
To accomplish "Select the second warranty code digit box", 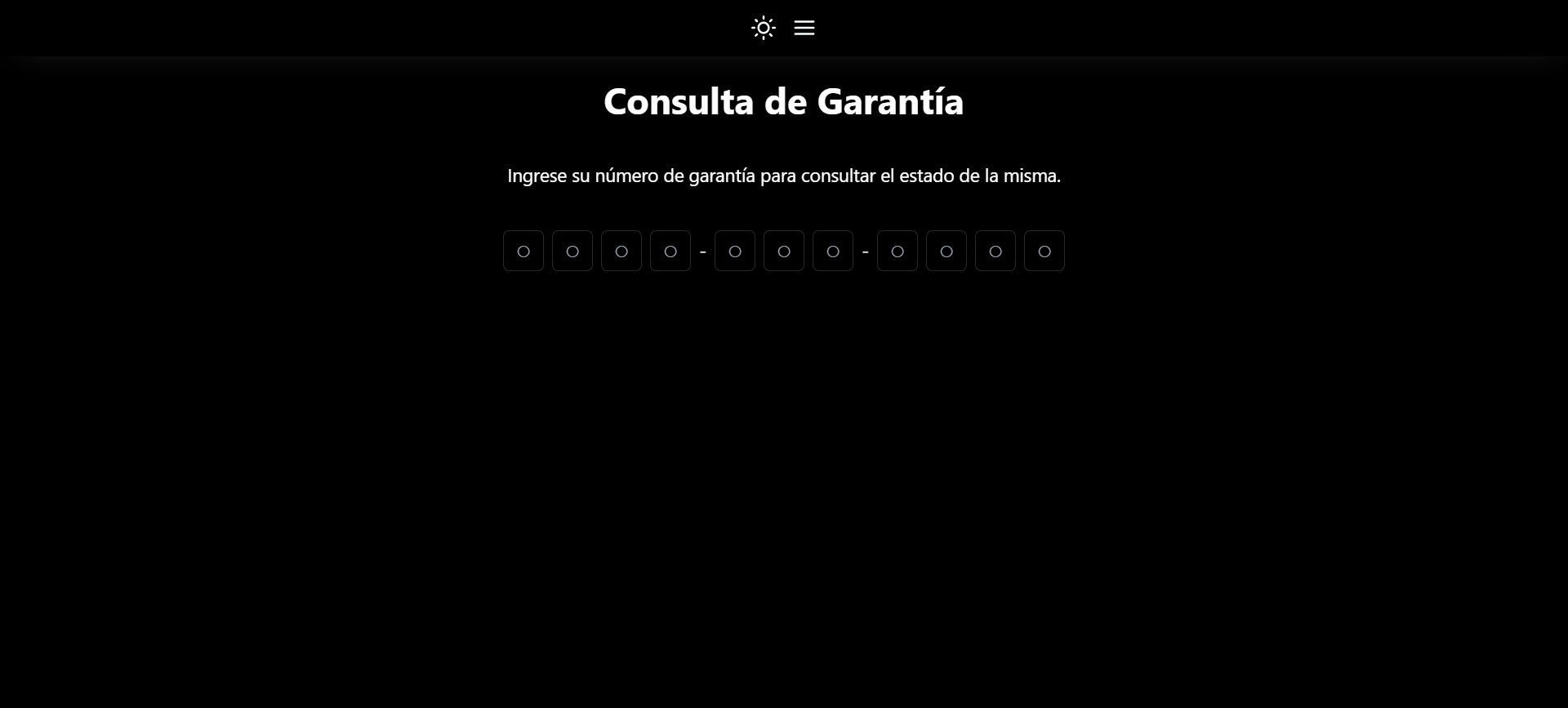I will point(572,251).
